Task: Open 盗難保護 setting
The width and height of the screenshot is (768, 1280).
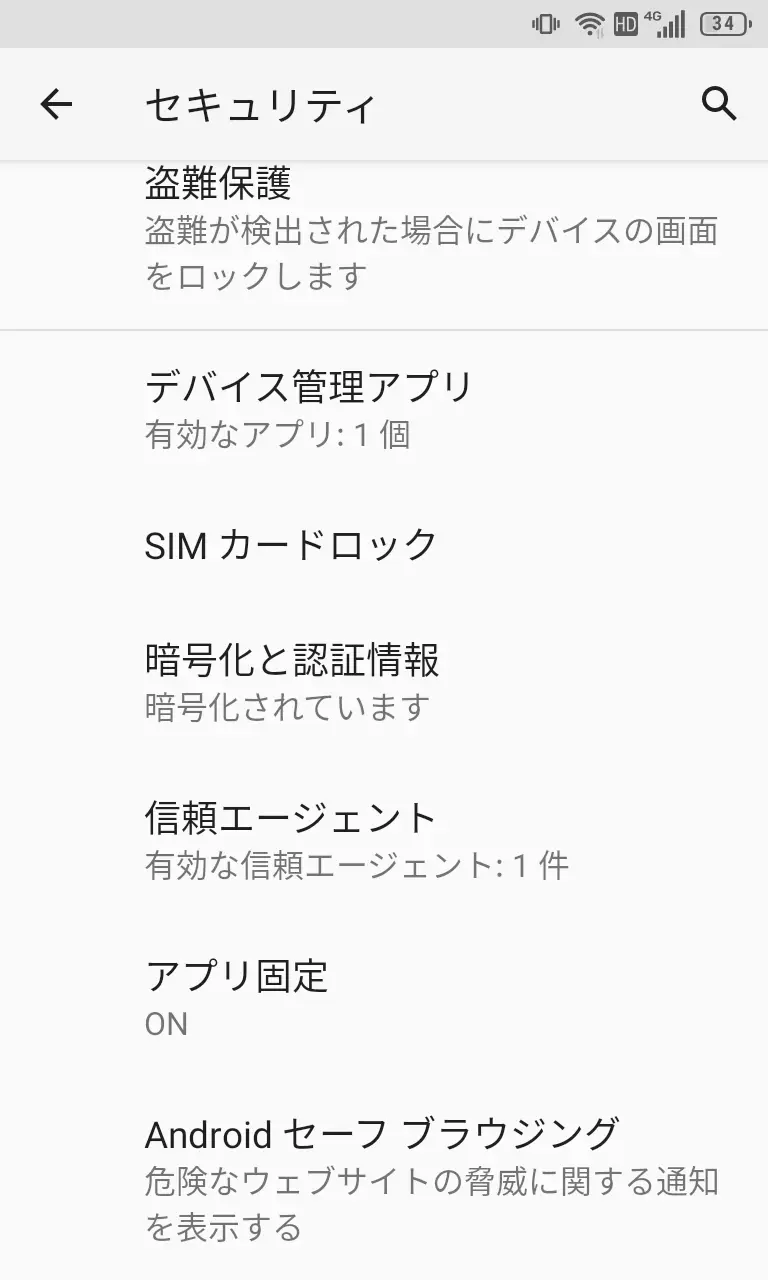Action: [384, 232]
